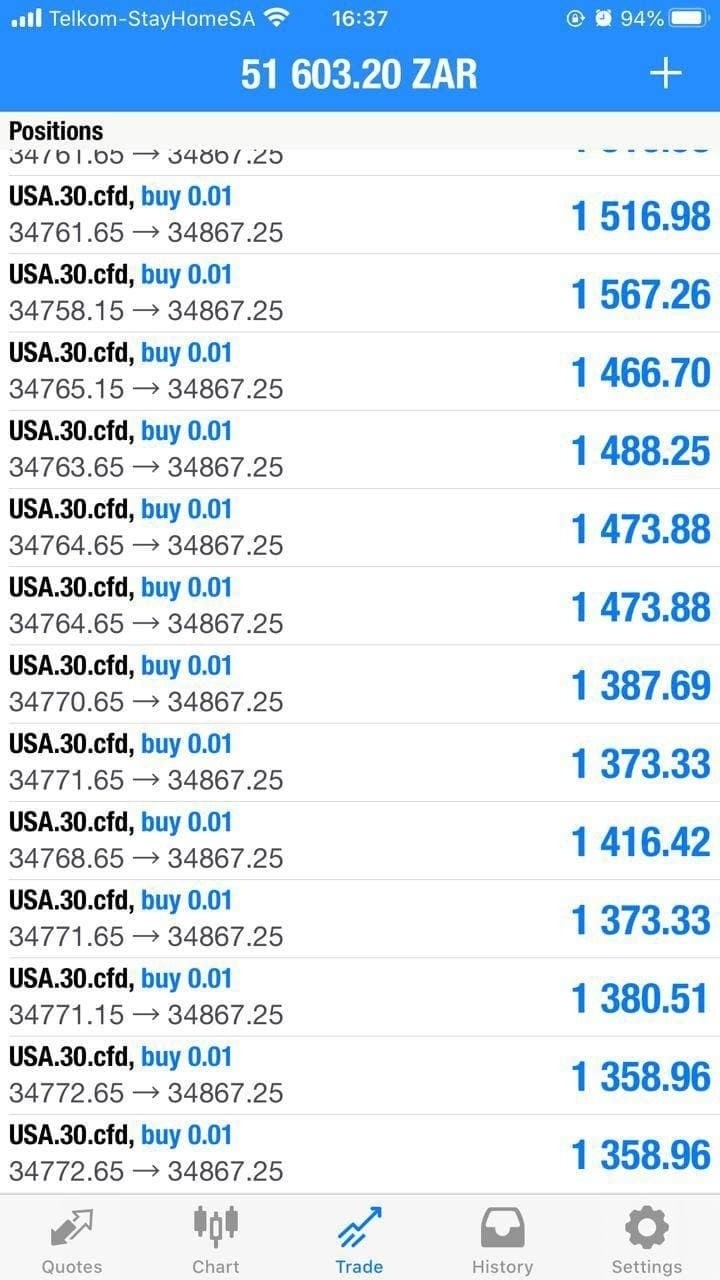Viewport: 720px width, 1280px height.
Task: Tap the position showing 1 466.70 profit
Action: [360, 371]
